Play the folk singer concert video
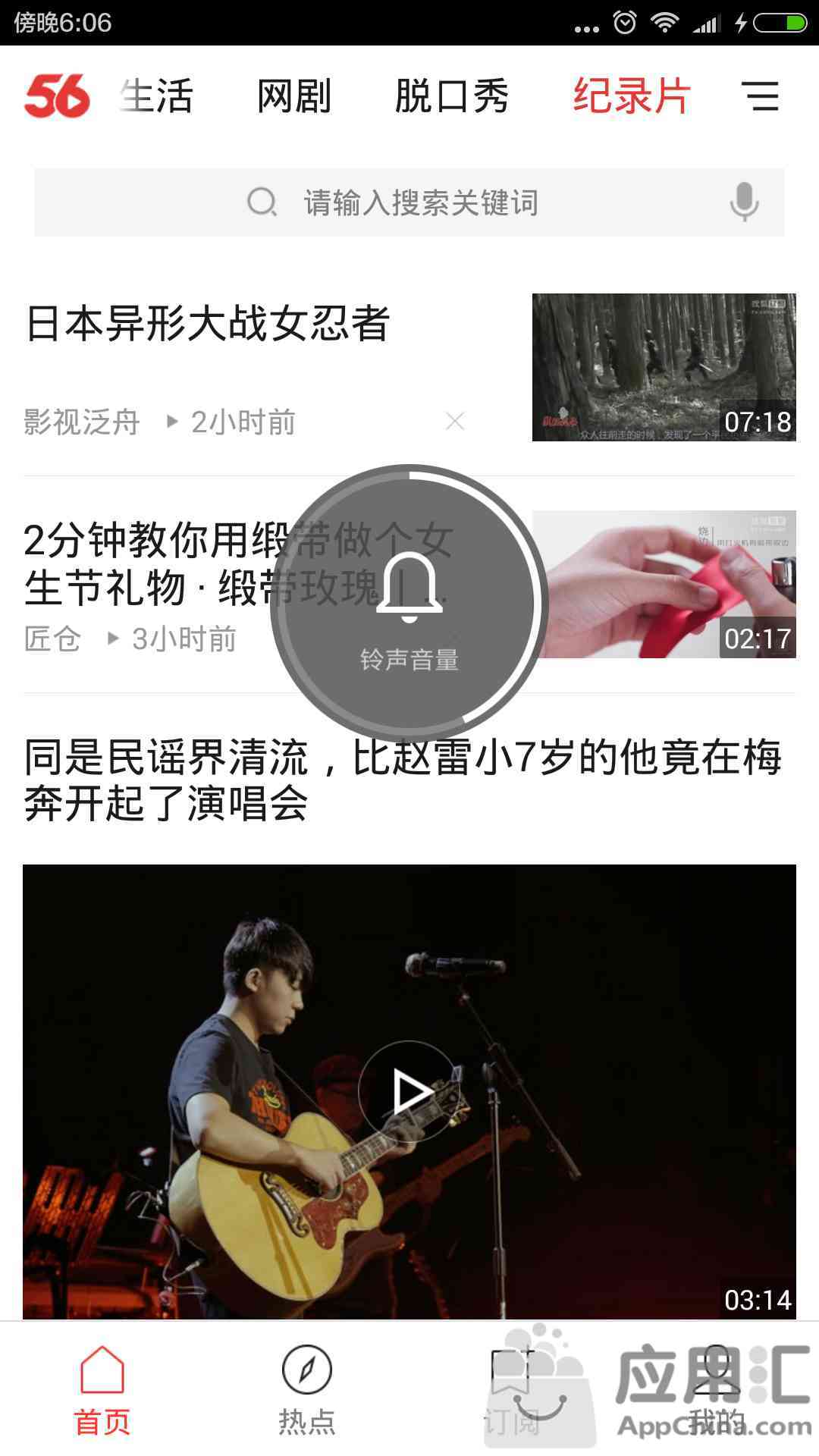 click(409, 1092)
